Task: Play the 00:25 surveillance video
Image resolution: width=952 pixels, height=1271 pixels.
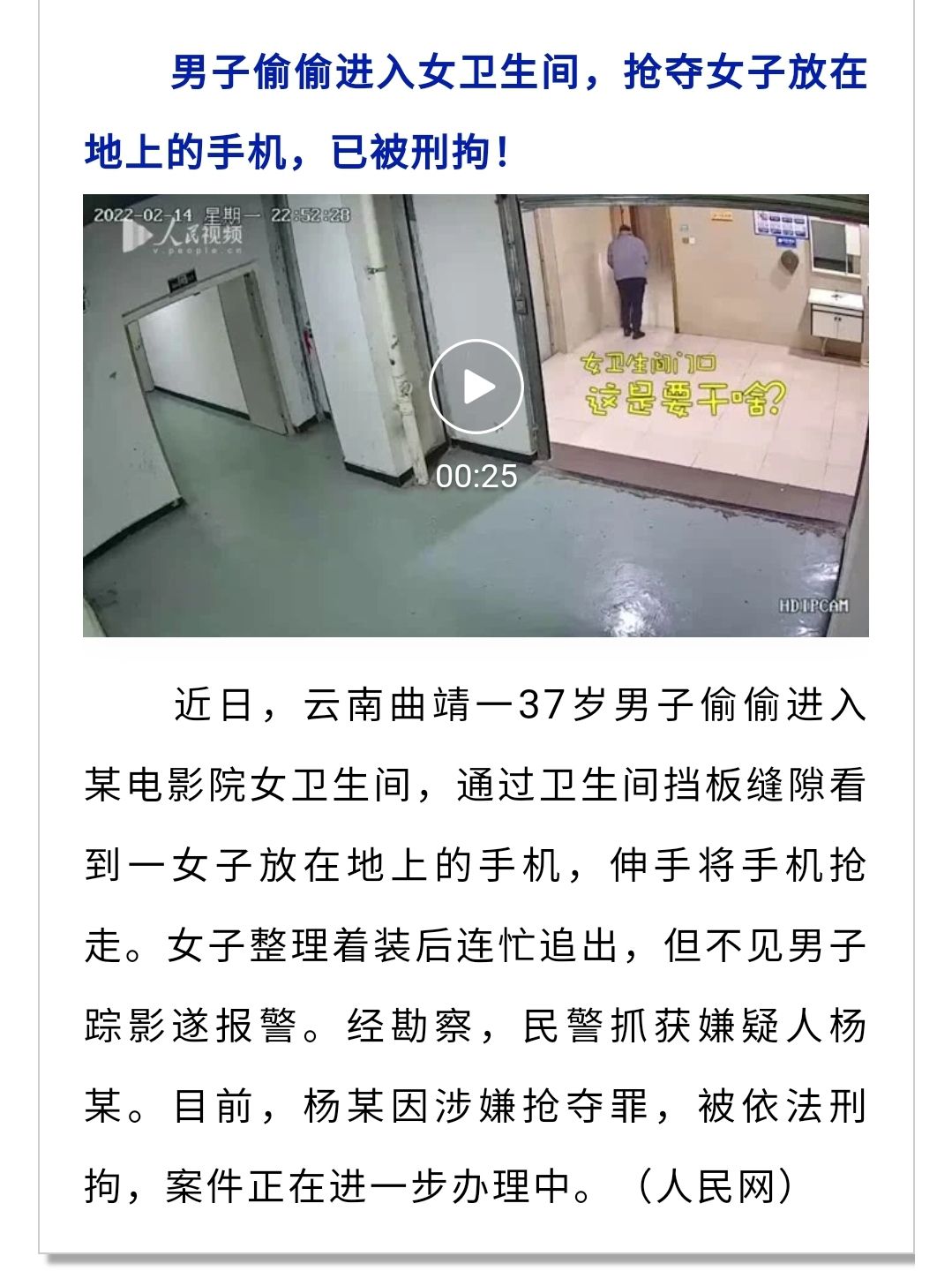Action: tap(476, 387)
